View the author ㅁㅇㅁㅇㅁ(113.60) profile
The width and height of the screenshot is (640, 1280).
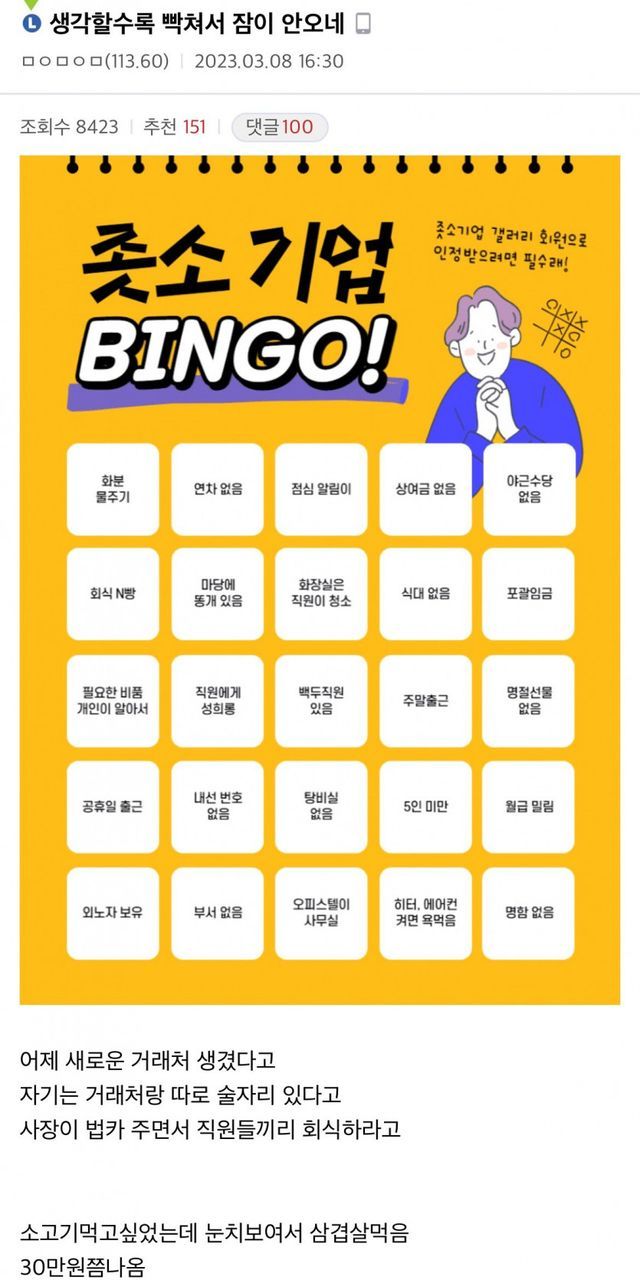(95, 61)
